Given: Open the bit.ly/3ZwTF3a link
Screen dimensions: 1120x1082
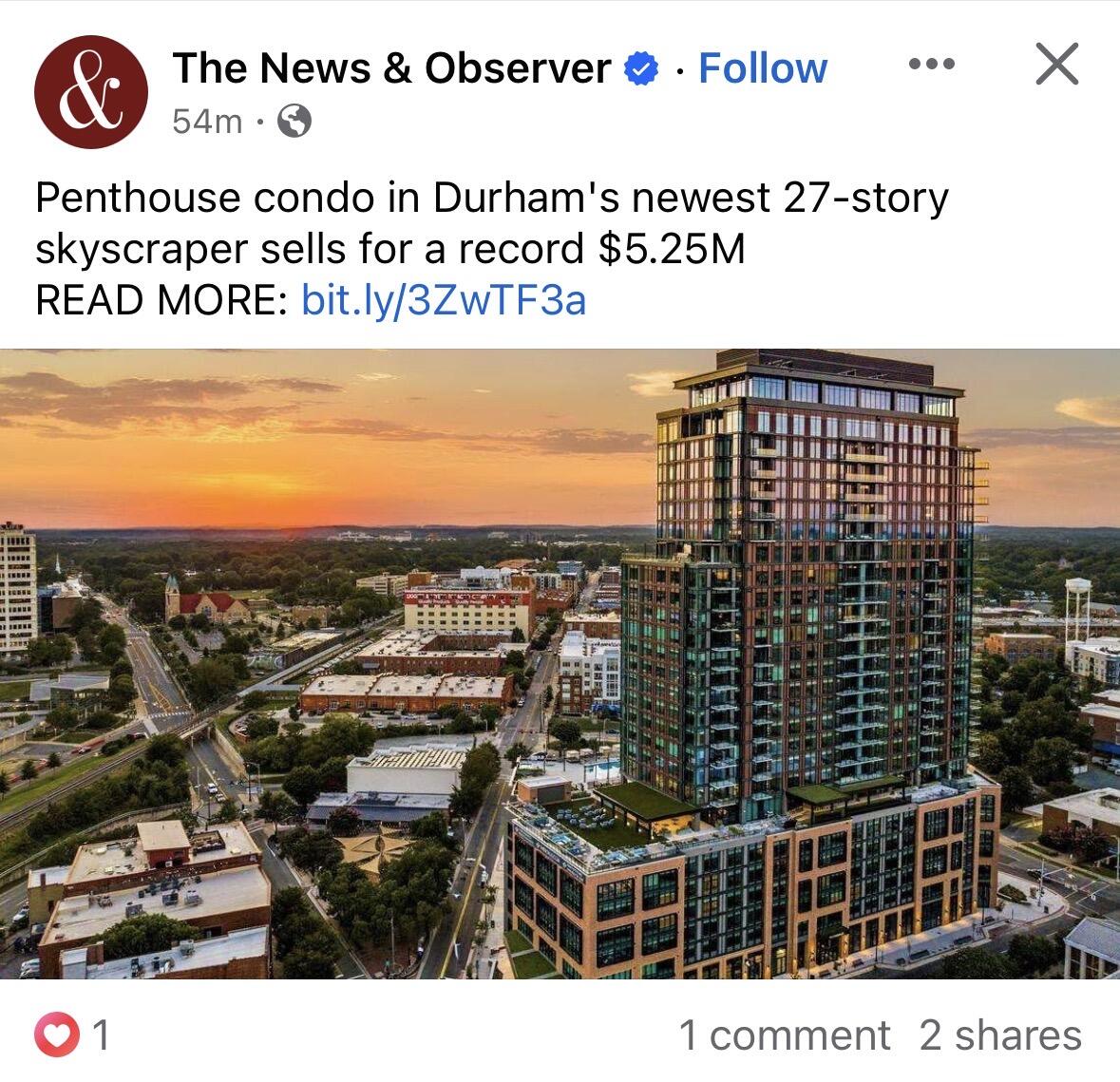Looking at the screenshot, I should [443, 300].
